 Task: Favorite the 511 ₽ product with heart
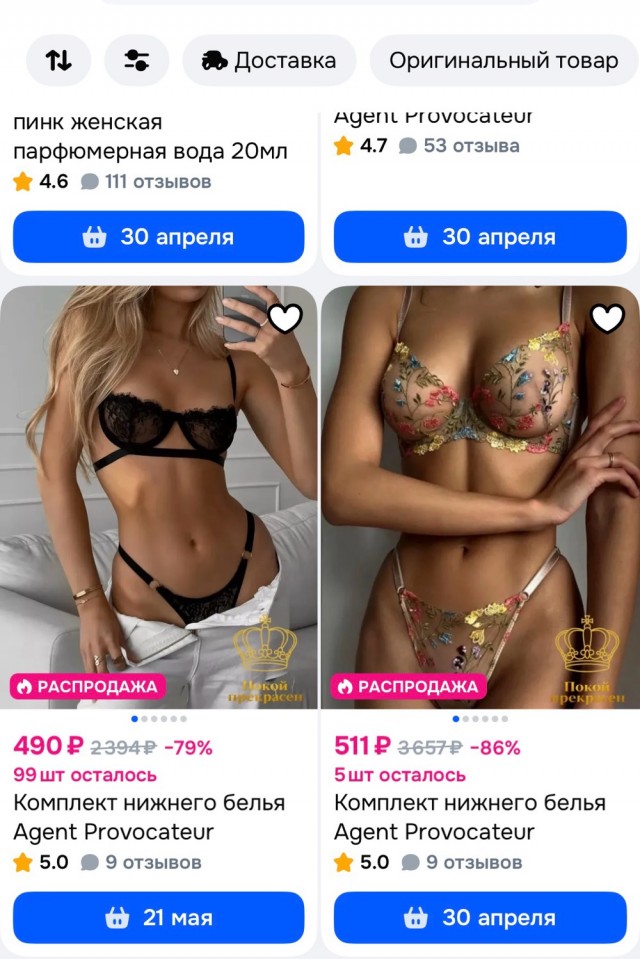pos(607,318)
